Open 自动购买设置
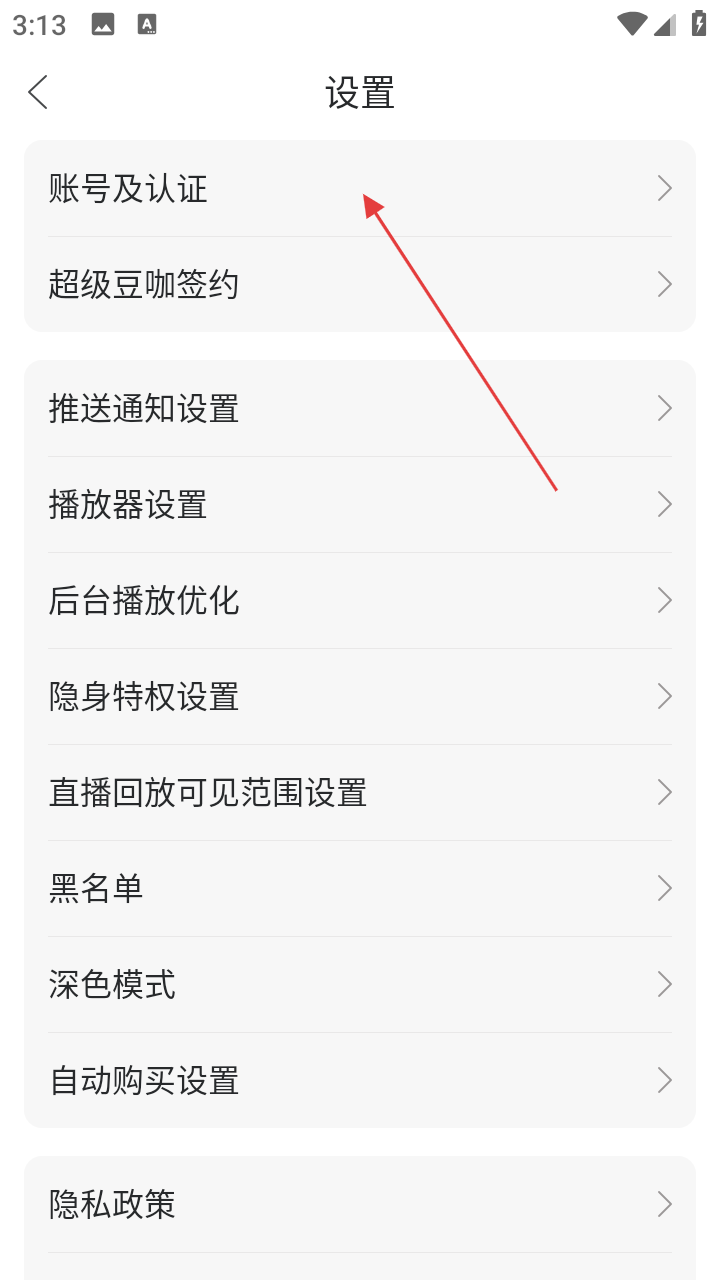Image resolution: width=720 pixels, height=1280 pixels. (x=359, y=1081)
